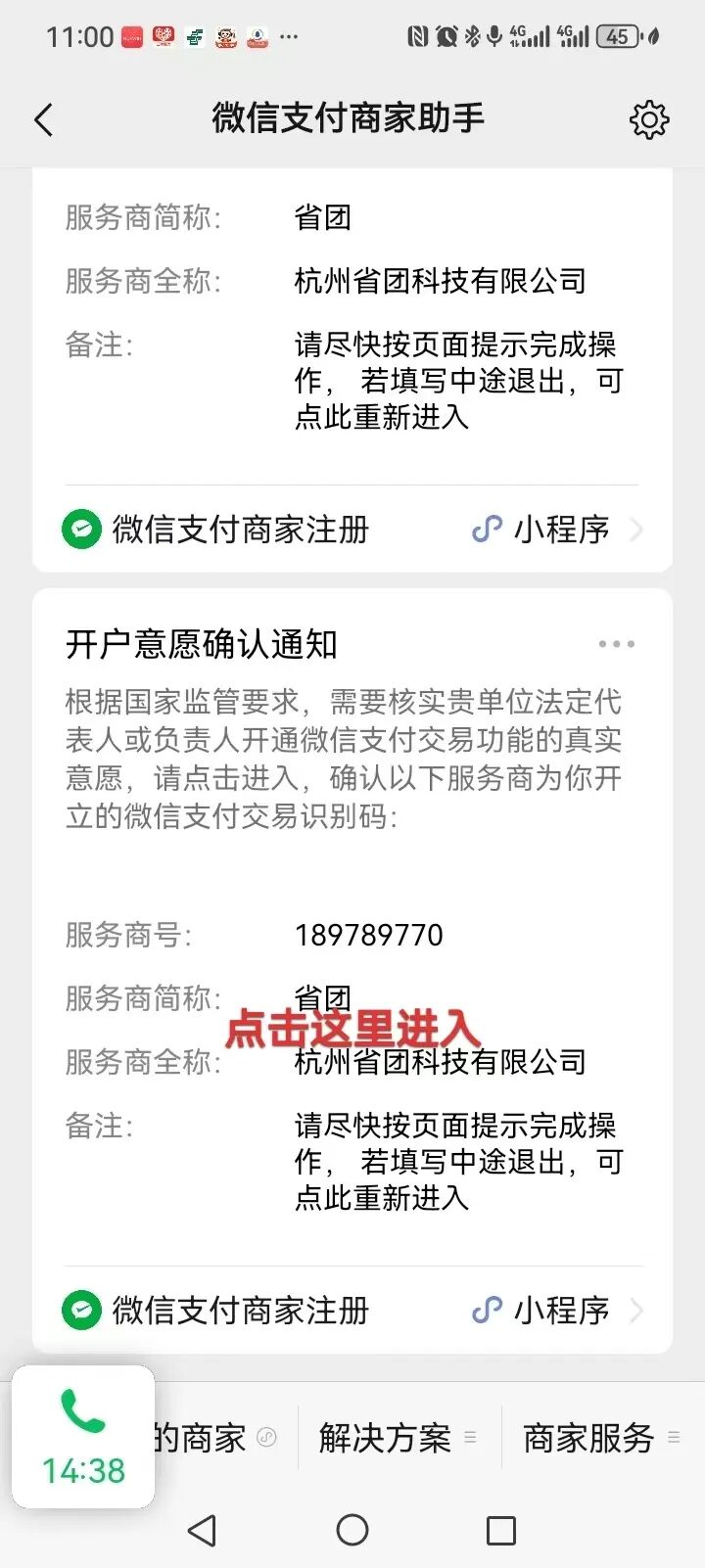This screenshot has height=1568, width=705.
Task: Open the second 微信支付商家注册 link
Action: tap(241, 1309)
